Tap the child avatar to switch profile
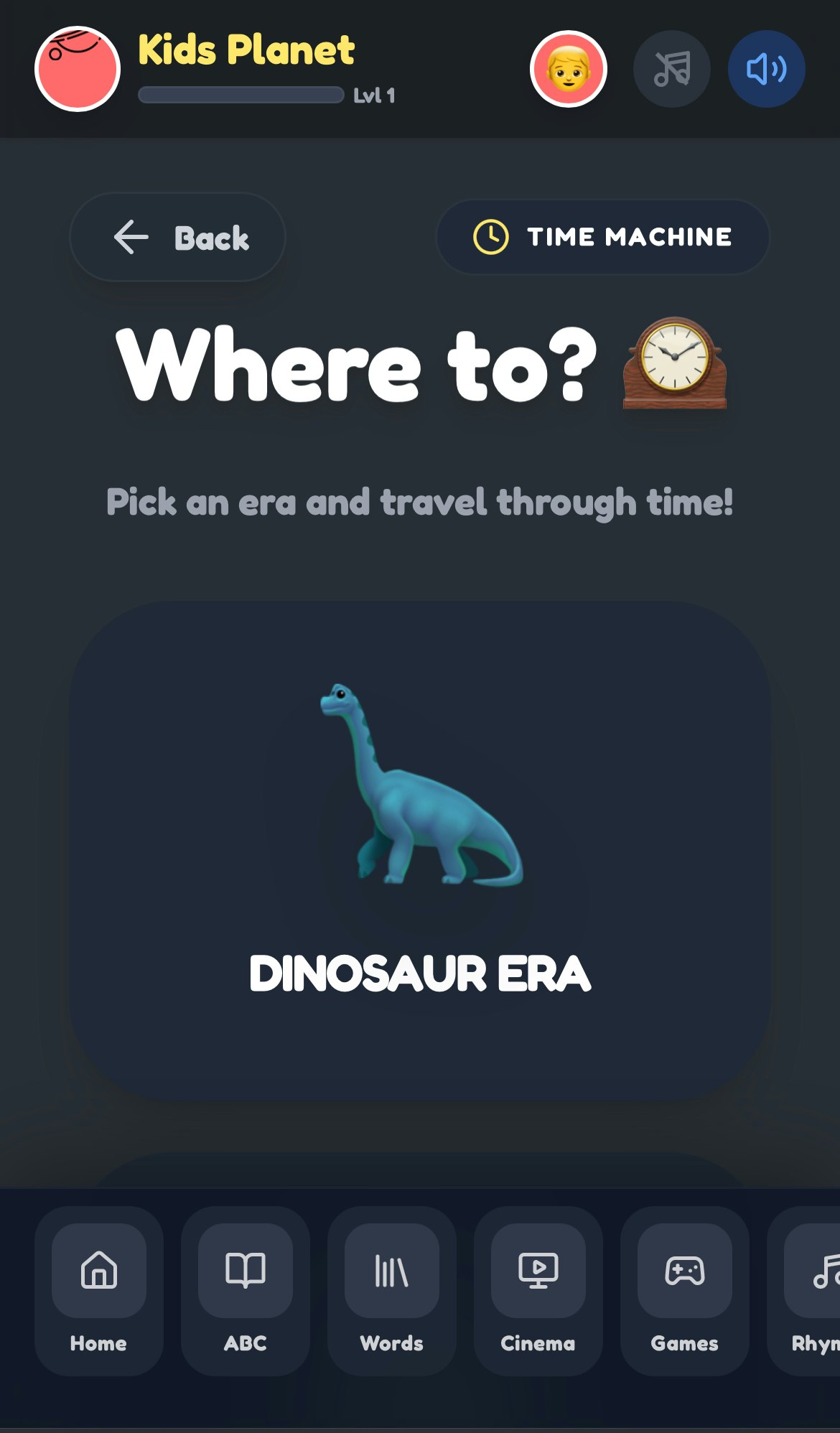This screenshot has height=1433, width=840. (568, 68)
